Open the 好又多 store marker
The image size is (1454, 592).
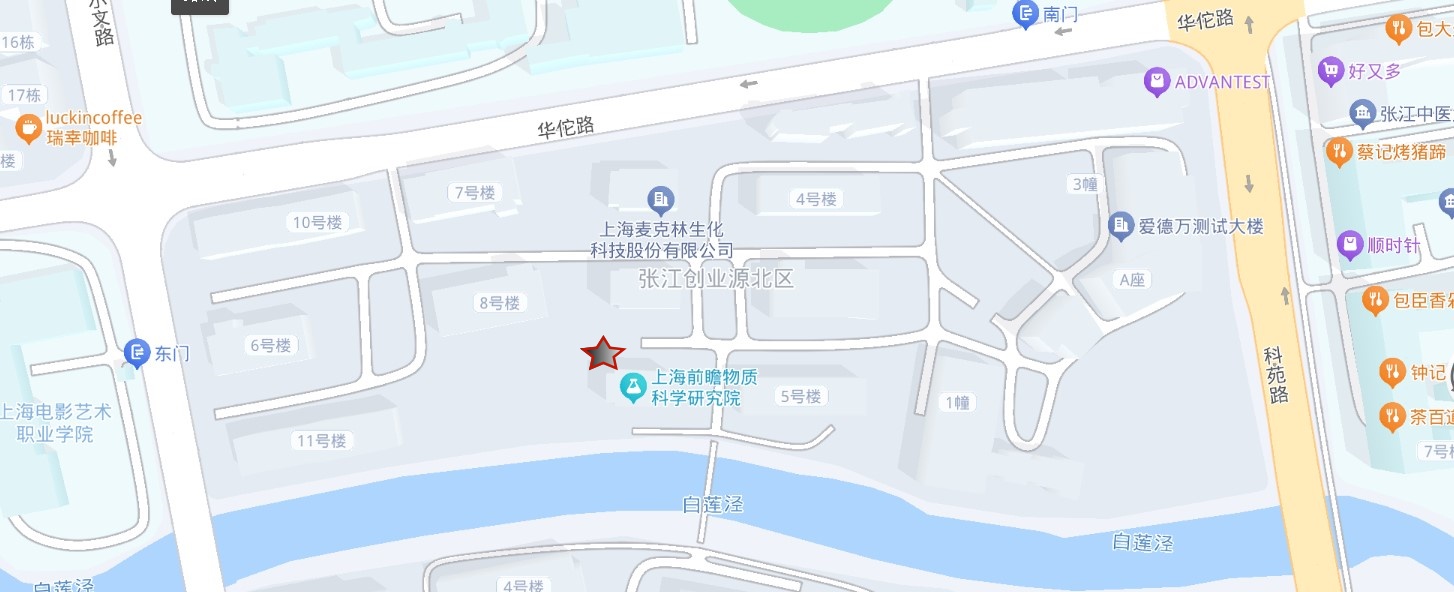[x=1331, y=71]
